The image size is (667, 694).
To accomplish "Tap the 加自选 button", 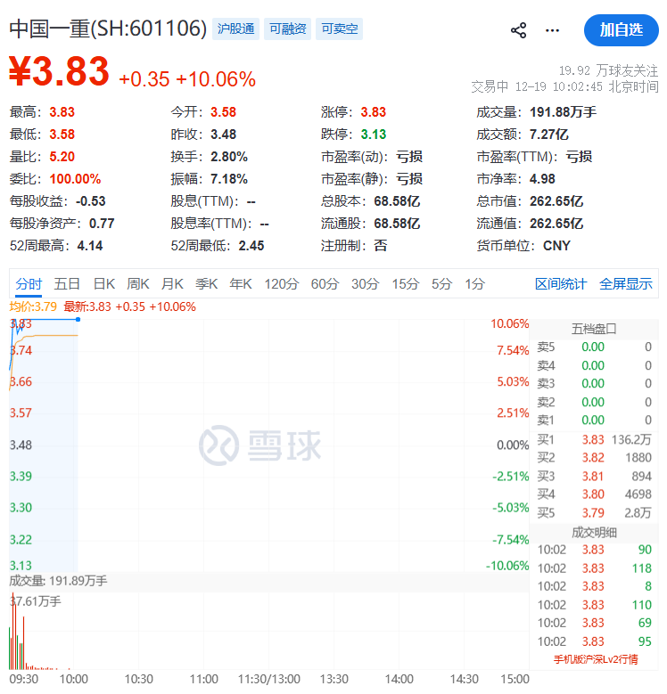I will (621, 30).
